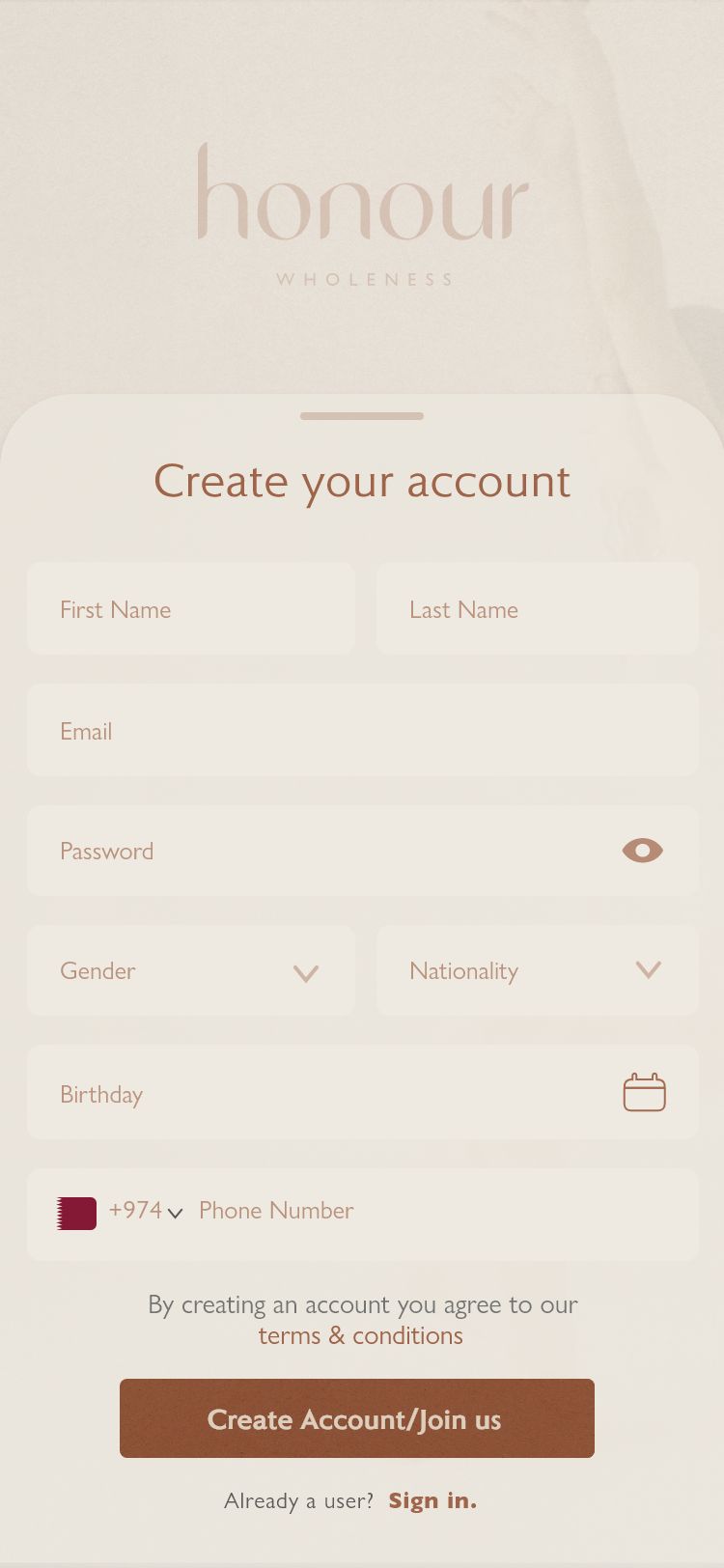Click the Password field
This screenshot has width=724, height=1568.
point(290,851)
